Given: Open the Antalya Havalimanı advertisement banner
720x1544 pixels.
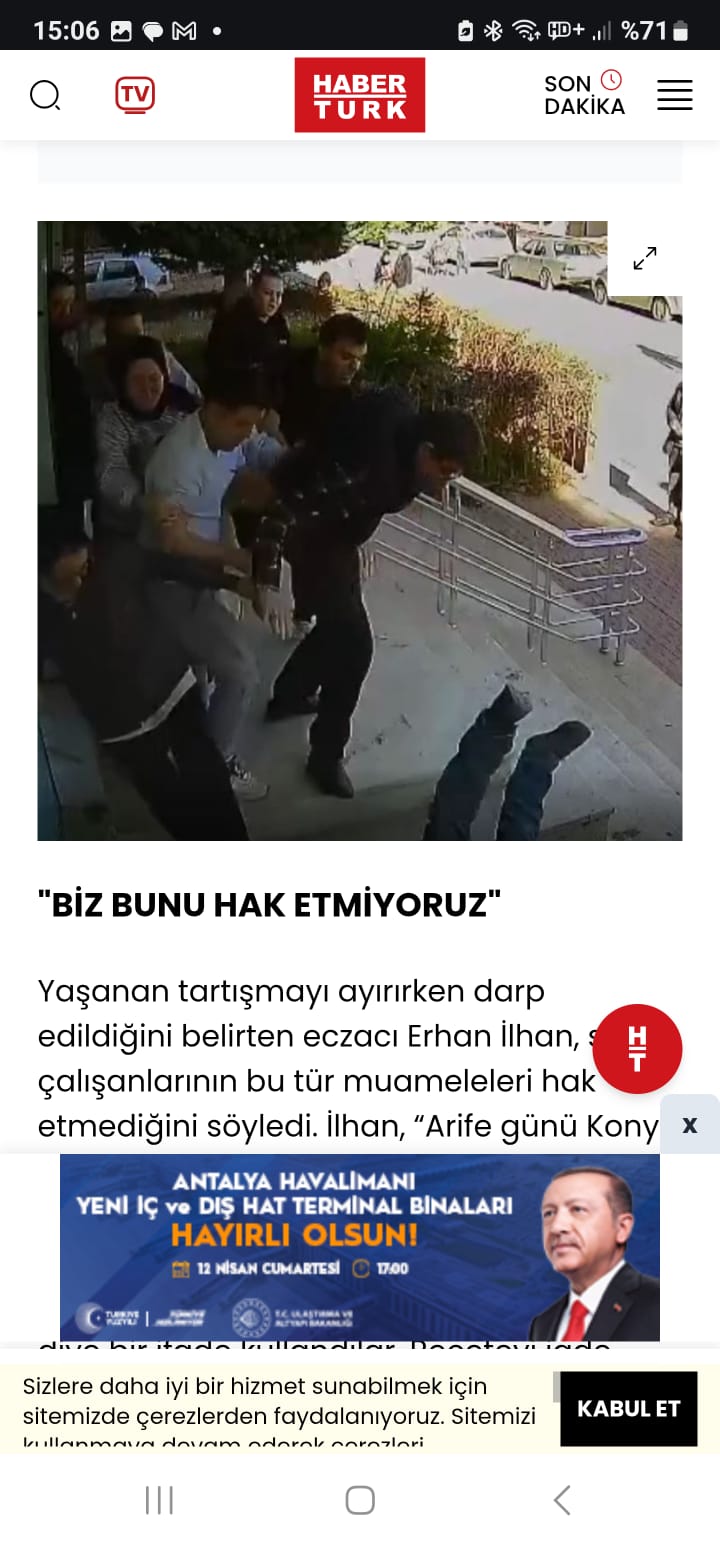Looking at the screenshot, I should point(360,1247).
